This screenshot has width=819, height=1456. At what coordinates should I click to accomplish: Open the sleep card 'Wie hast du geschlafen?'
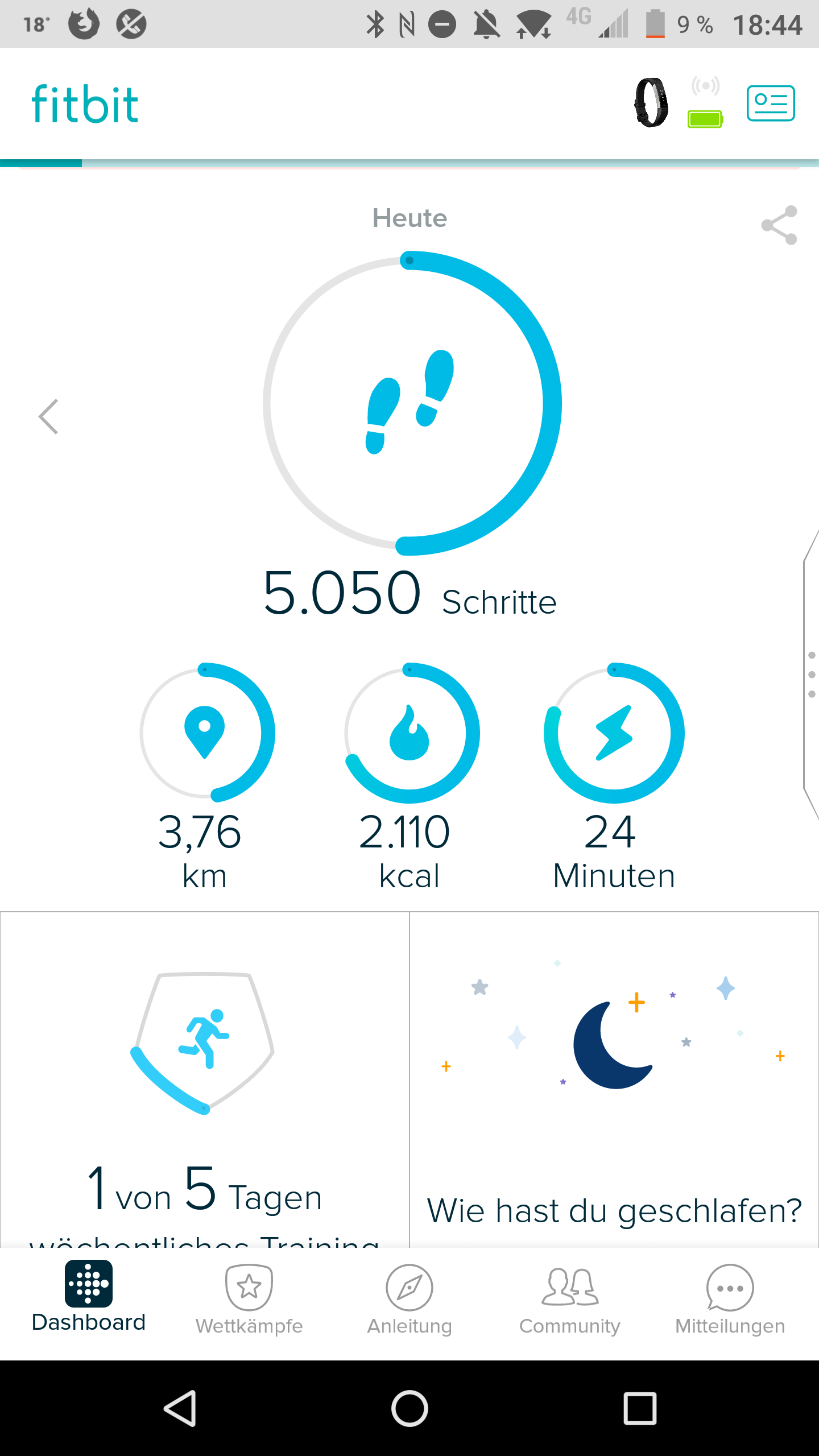[x=614, y=1081]
